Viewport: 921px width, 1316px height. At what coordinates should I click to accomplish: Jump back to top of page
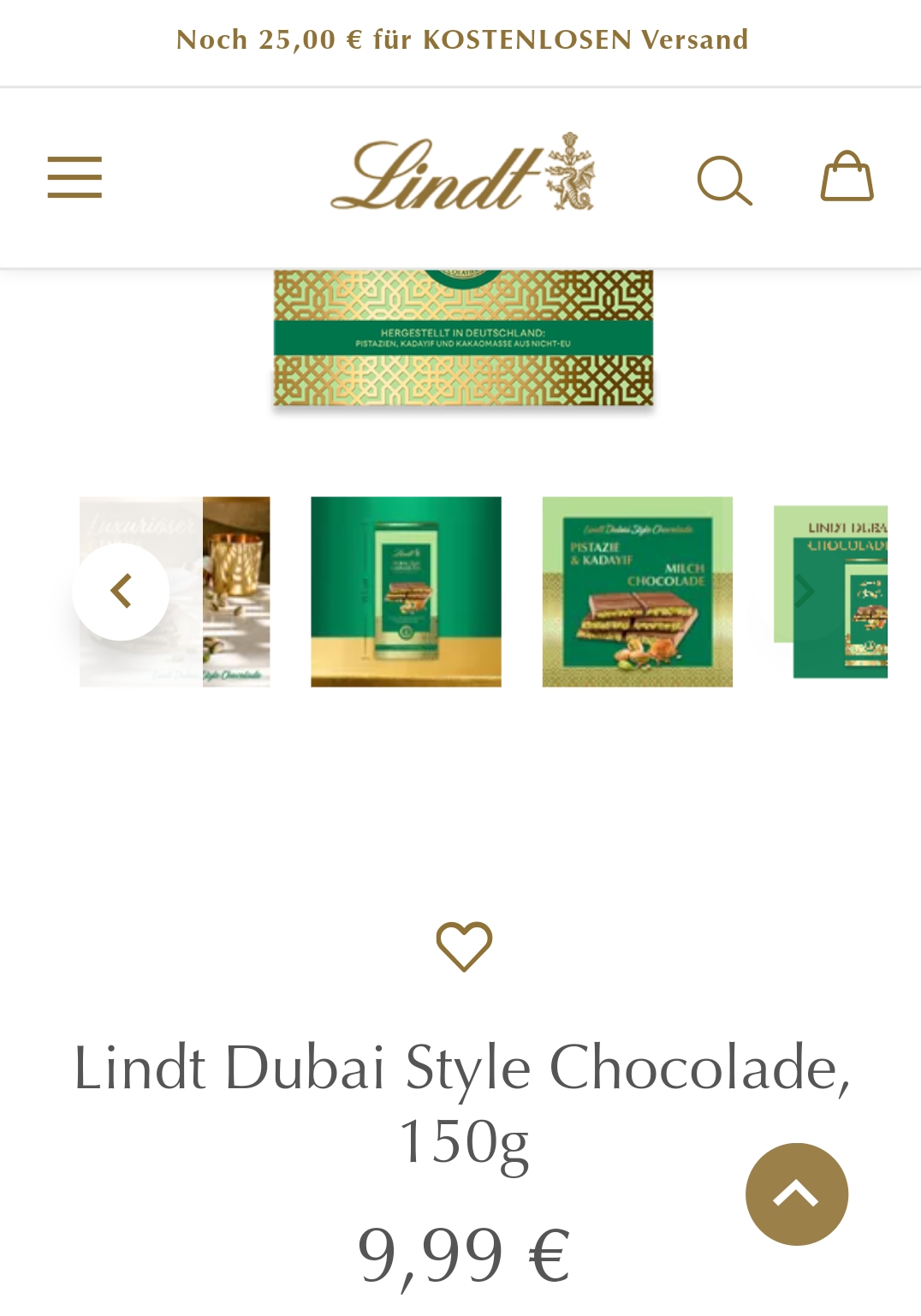pyautogui.click(x=796, y=1194)
